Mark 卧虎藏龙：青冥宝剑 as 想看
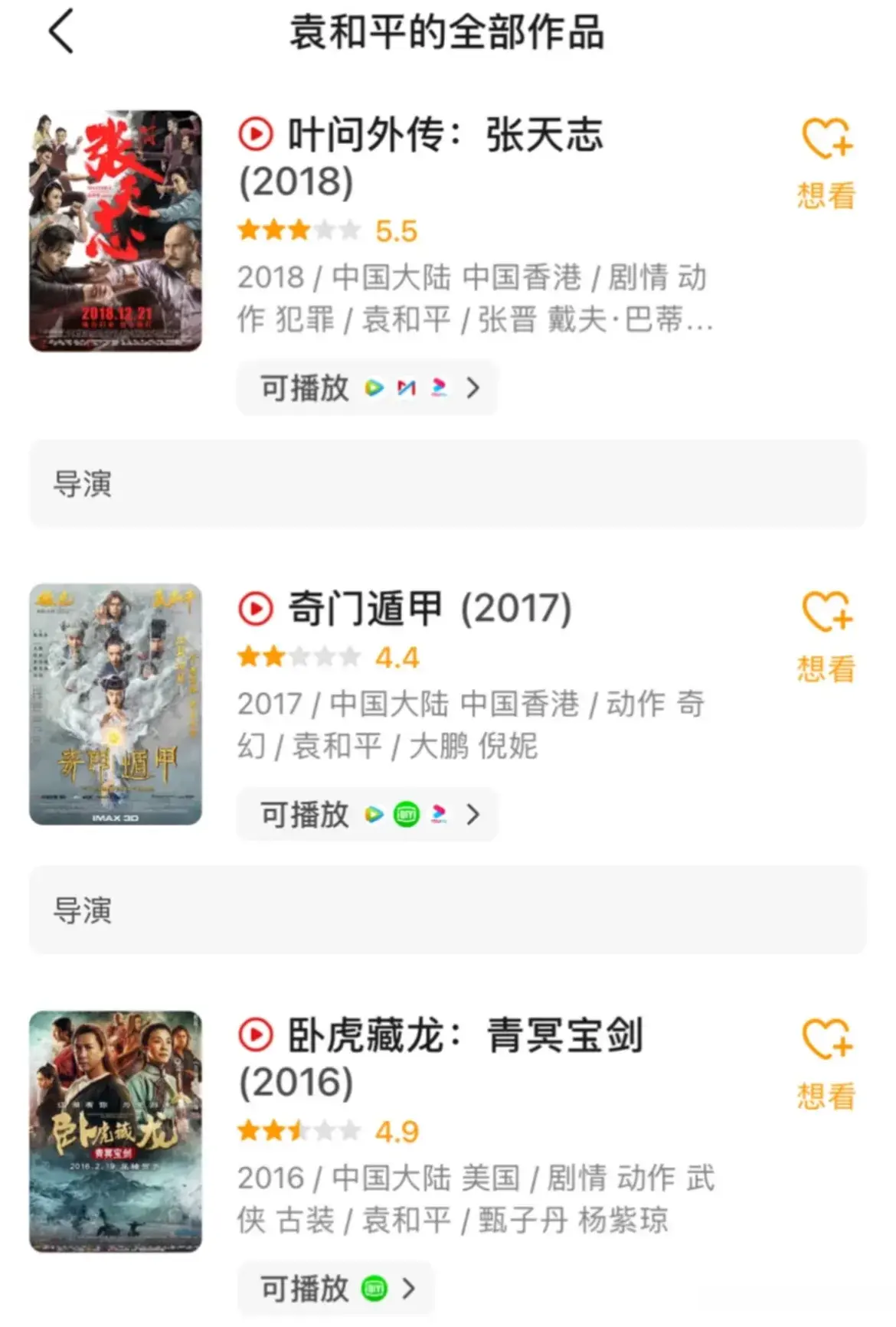896x1327 pixels. coord(826,1063)
